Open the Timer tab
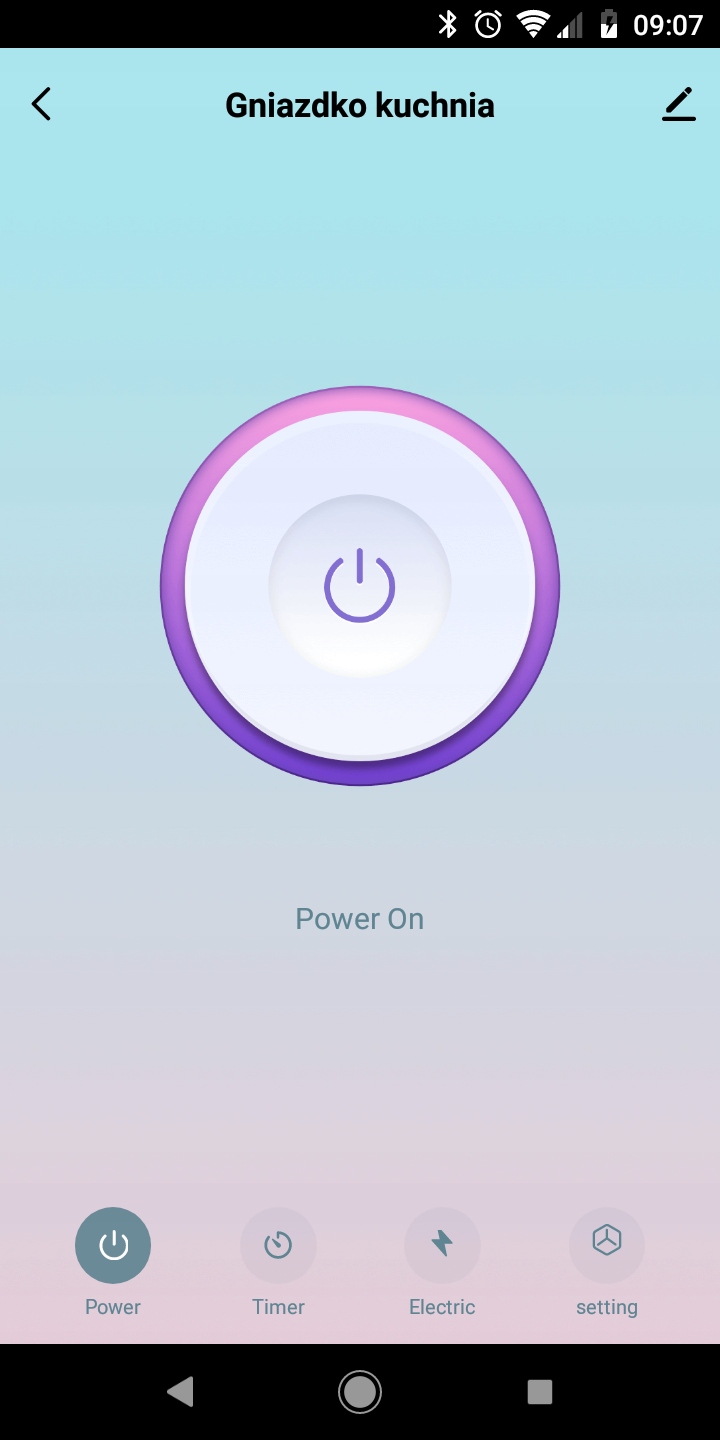720x1440 pixels. [278, 1246]
